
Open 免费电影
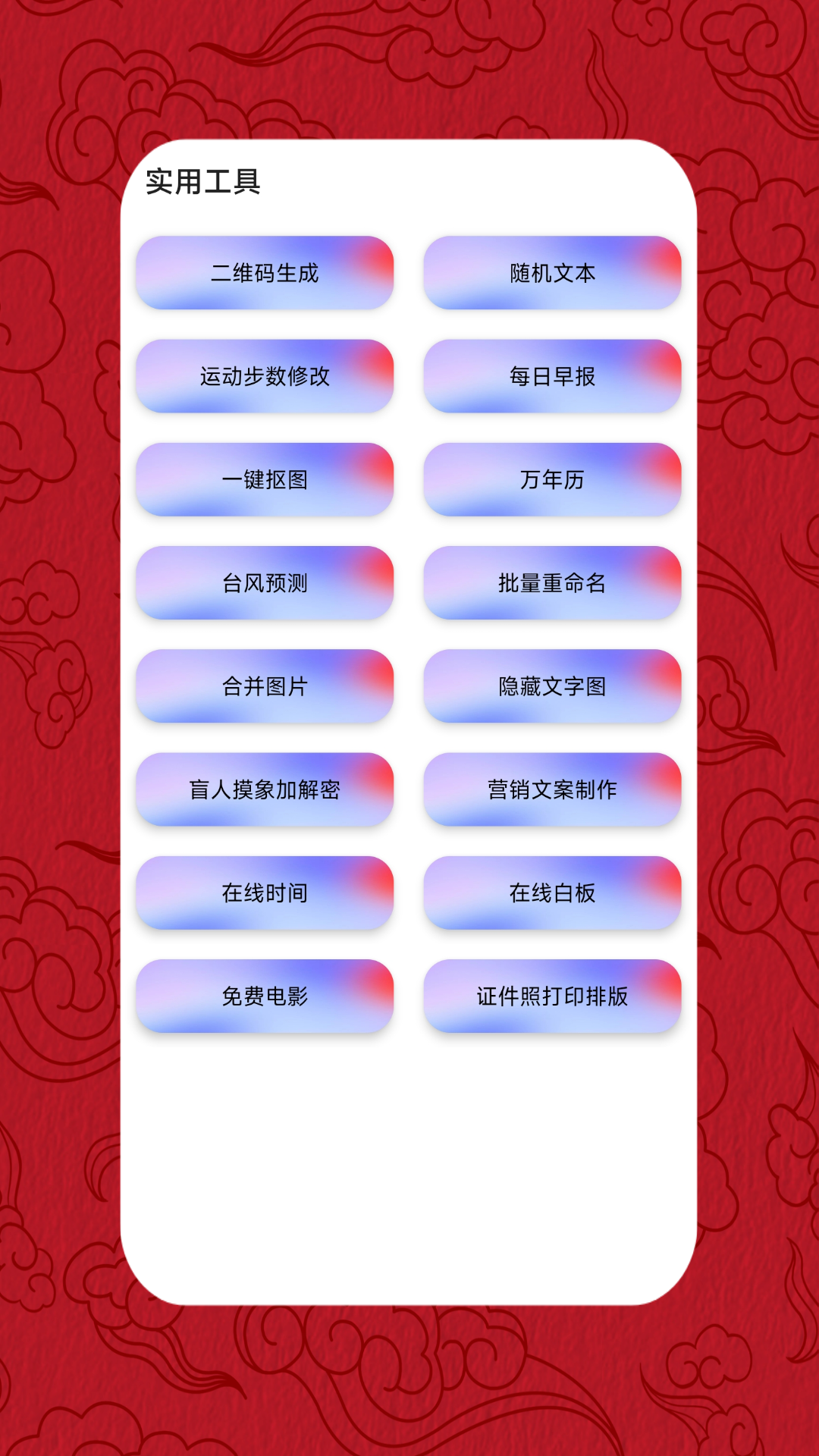(x=265, y=996)
